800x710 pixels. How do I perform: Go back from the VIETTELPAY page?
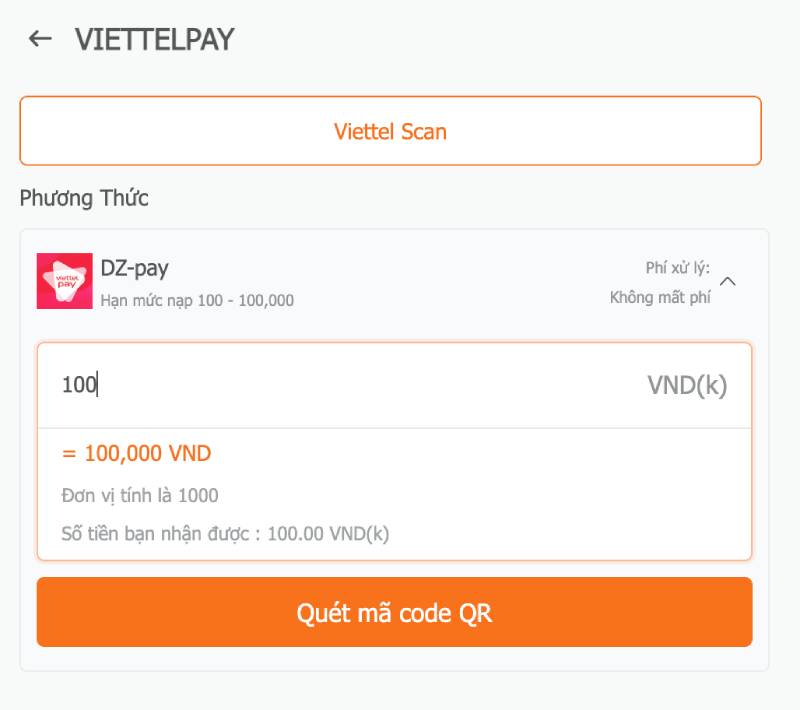(x=39, y=39)
